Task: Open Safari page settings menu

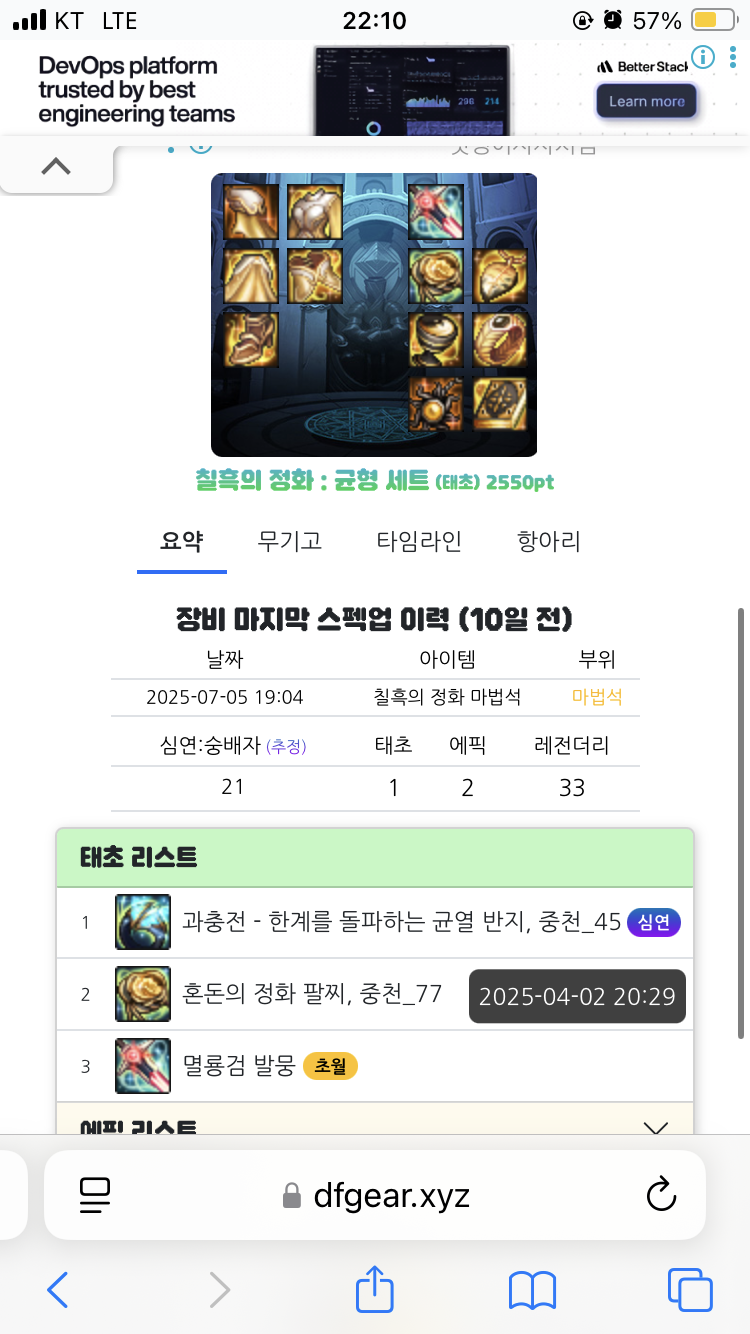Action: point(94,1195)
